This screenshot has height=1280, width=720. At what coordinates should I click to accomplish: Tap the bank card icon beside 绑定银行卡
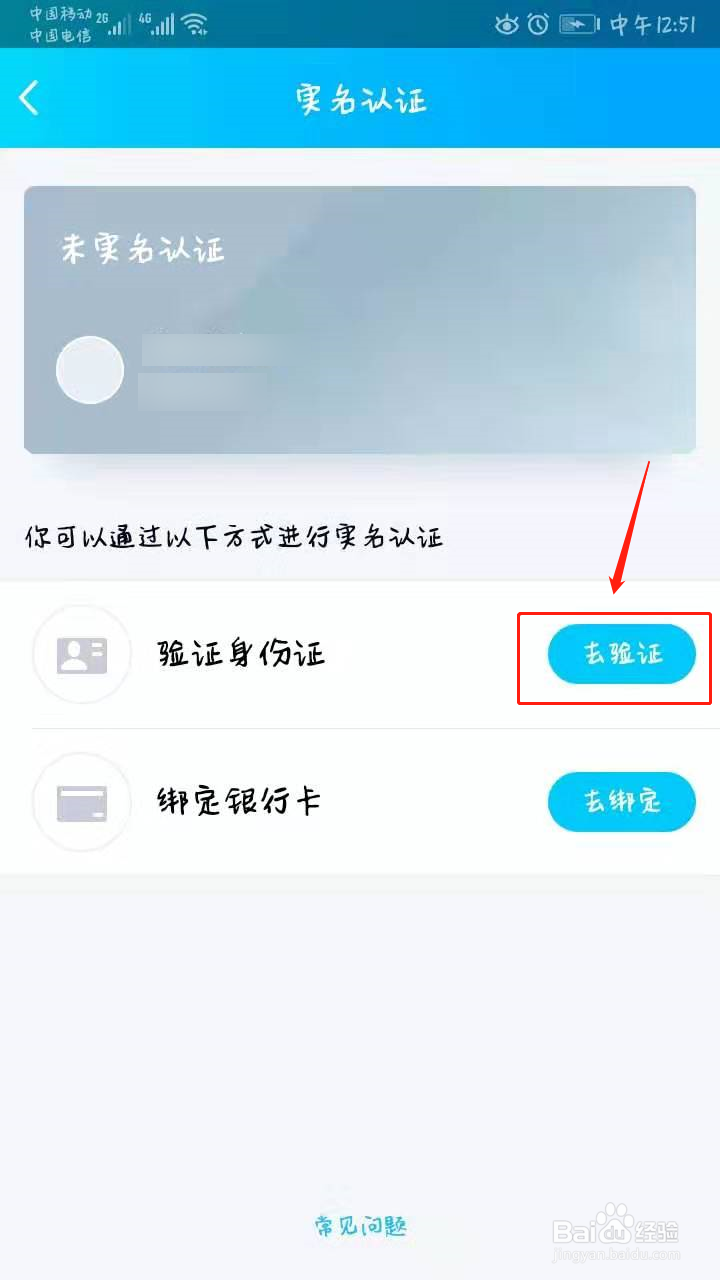point(81,802)
